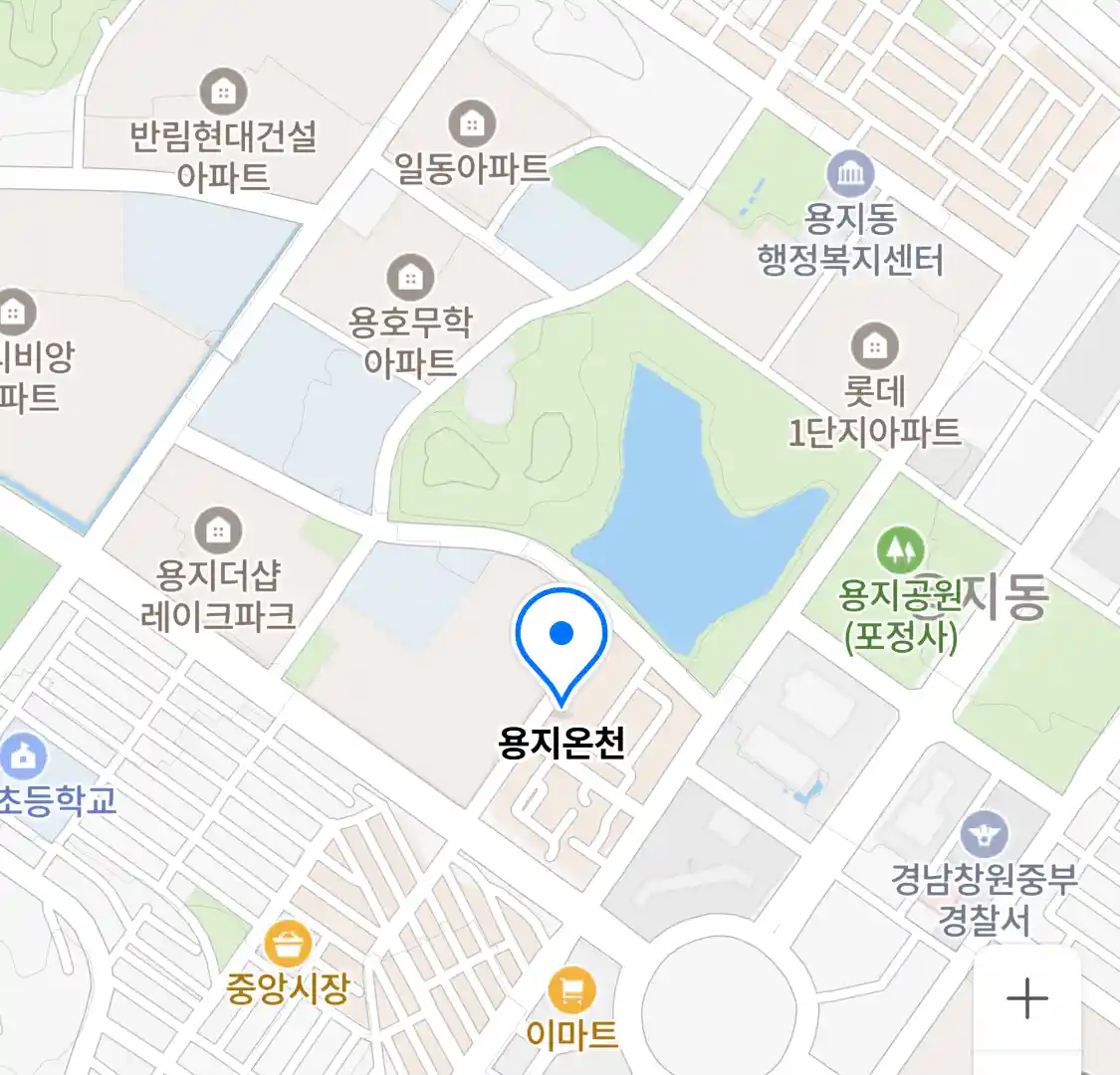
Task: Select the 용호무학아파트 marker
Action: [409, 277]
